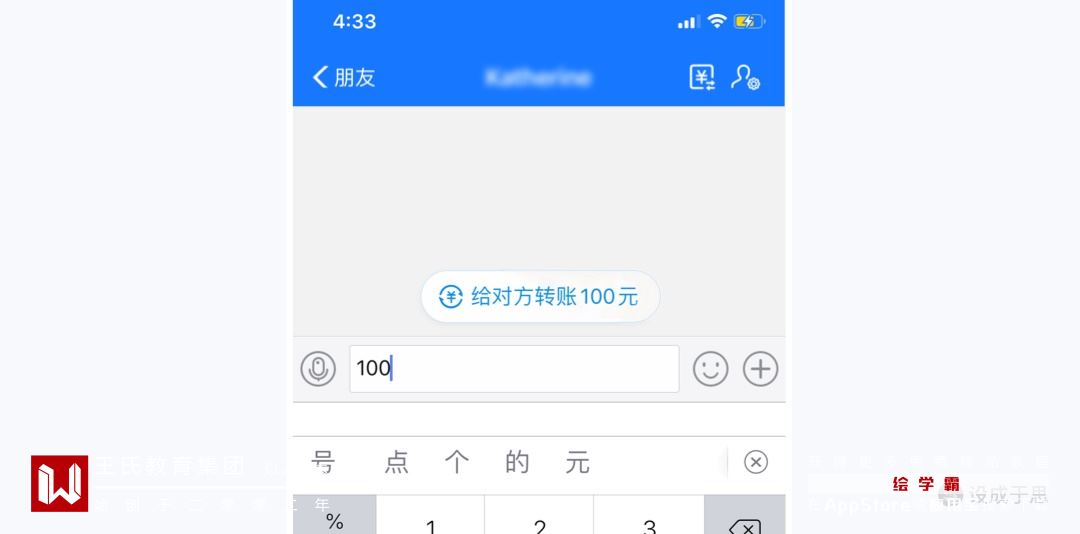
Task: Open the ¥ transfer icon in the header
Action: point(702,77)
